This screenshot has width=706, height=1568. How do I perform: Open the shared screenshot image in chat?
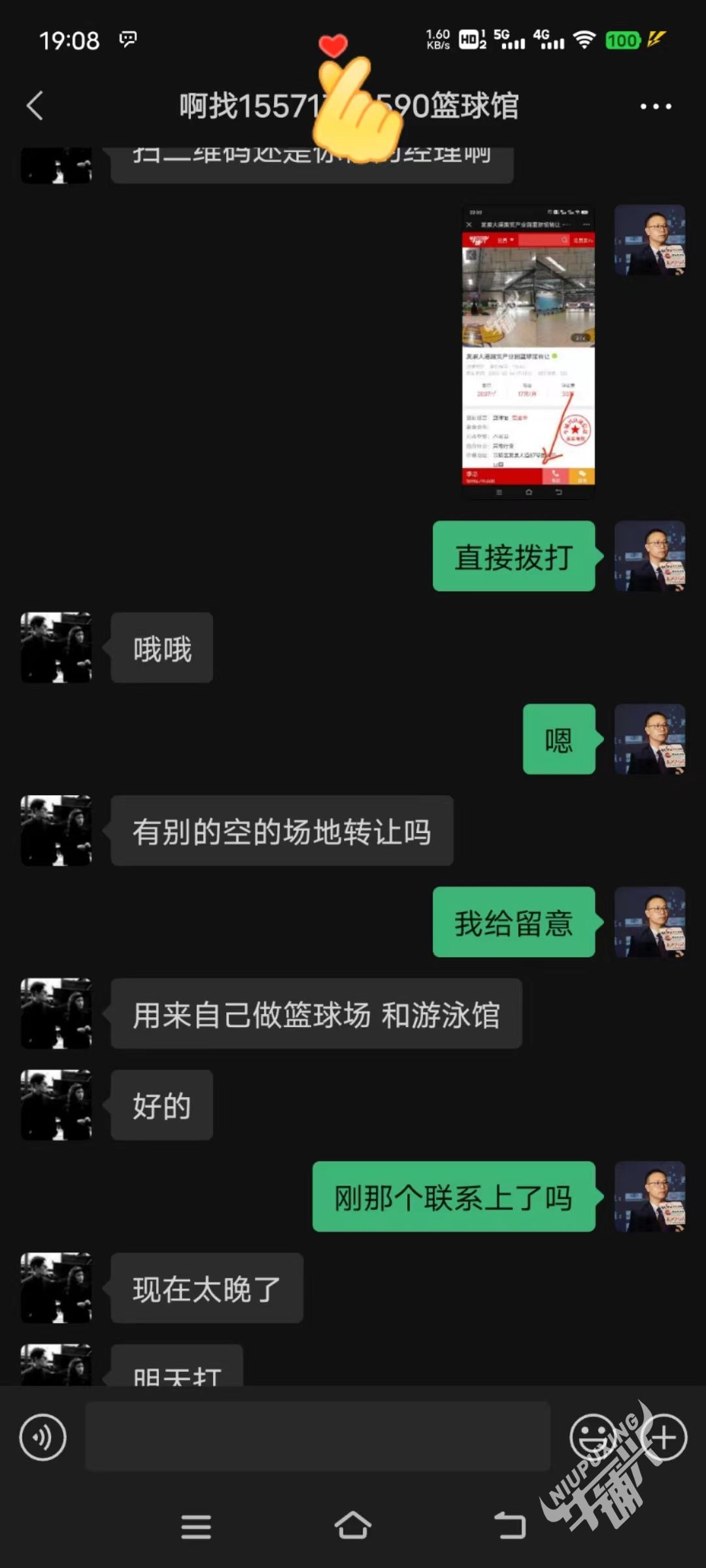click(x=528, y=353)
